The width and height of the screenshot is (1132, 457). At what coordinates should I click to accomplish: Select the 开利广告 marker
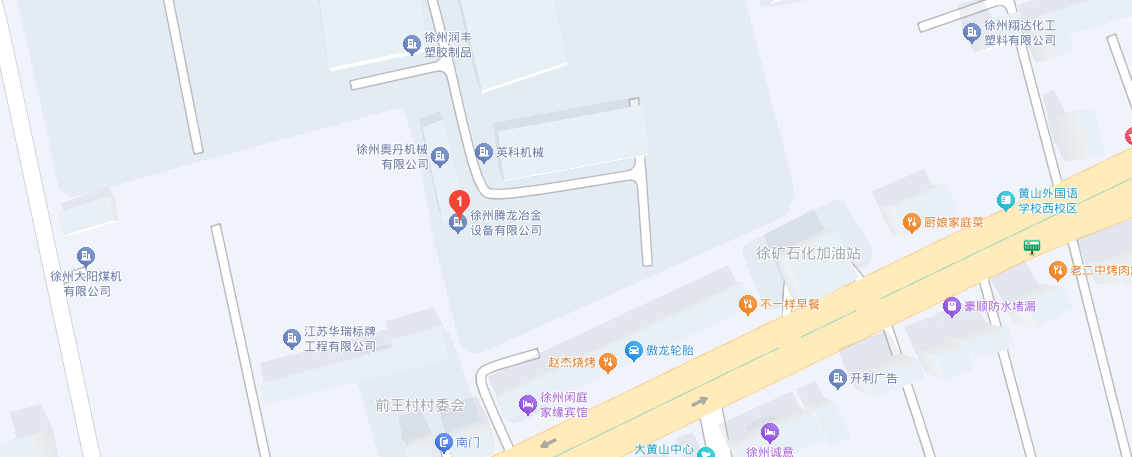pyautogui.click(x=837, y=378)
